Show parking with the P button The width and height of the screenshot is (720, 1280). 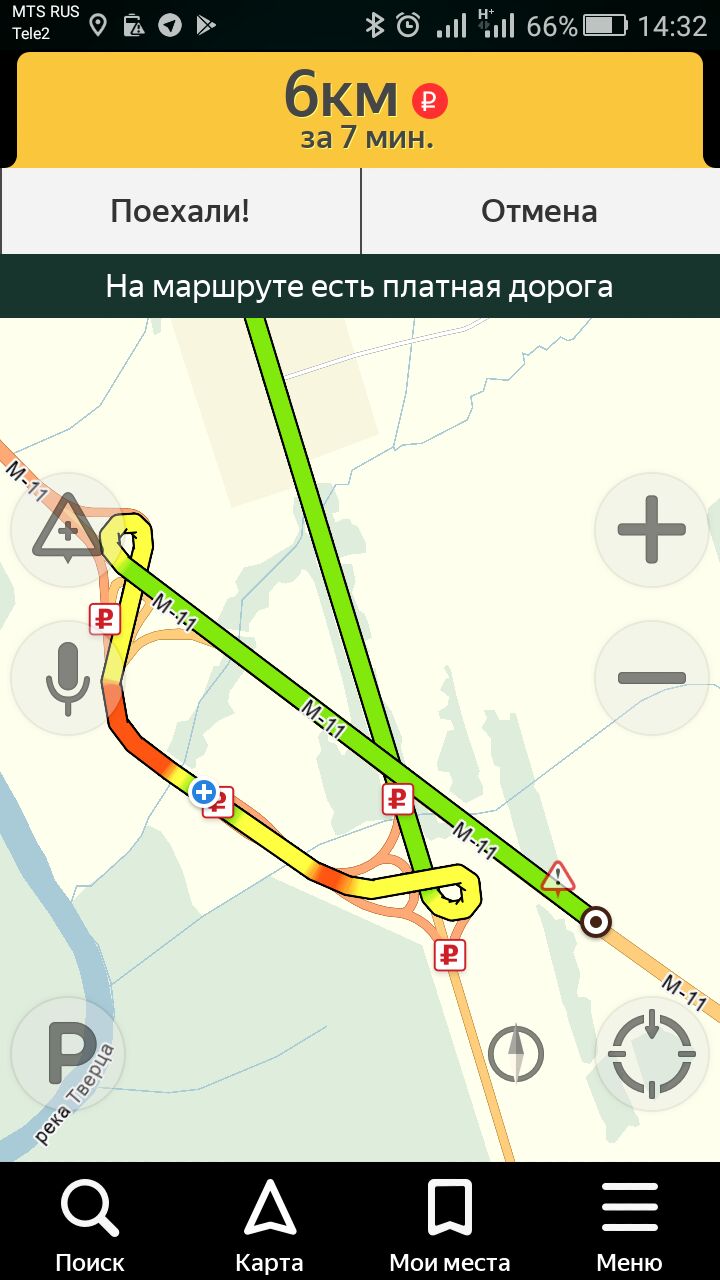67,1053
